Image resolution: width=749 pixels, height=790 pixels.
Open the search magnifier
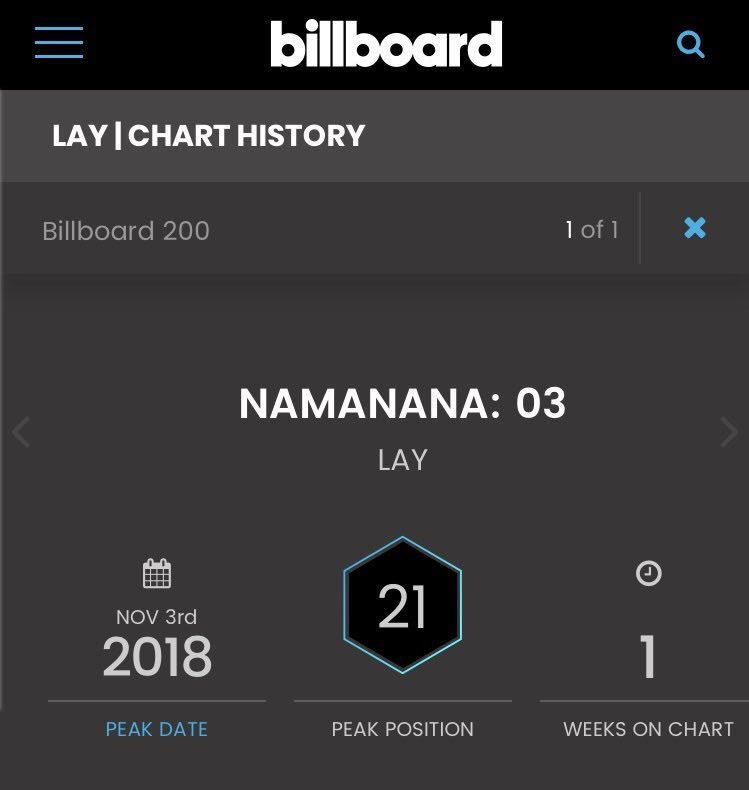click(691, 44)
